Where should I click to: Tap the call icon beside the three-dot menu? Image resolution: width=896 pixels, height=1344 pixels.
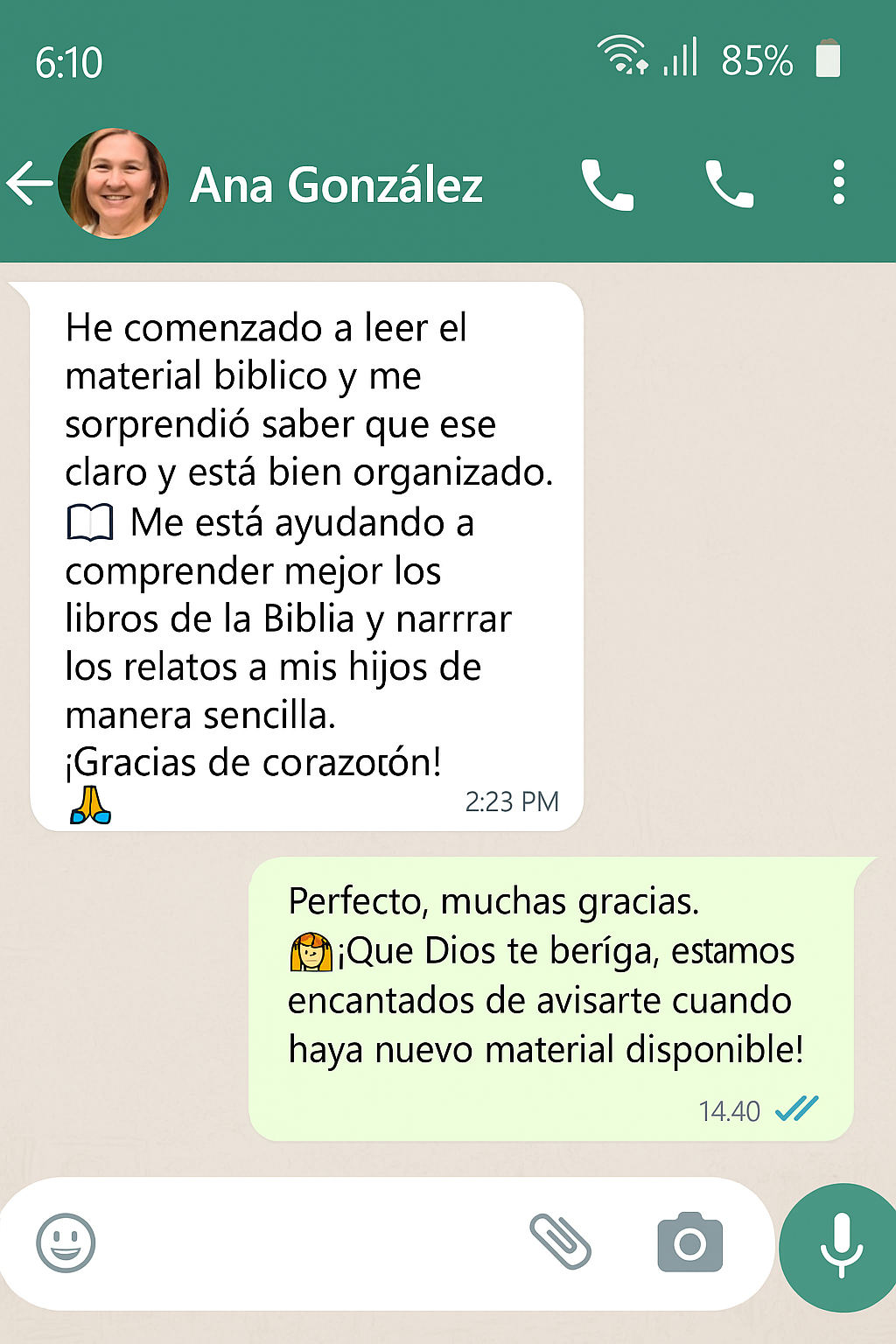click(729, 184)
